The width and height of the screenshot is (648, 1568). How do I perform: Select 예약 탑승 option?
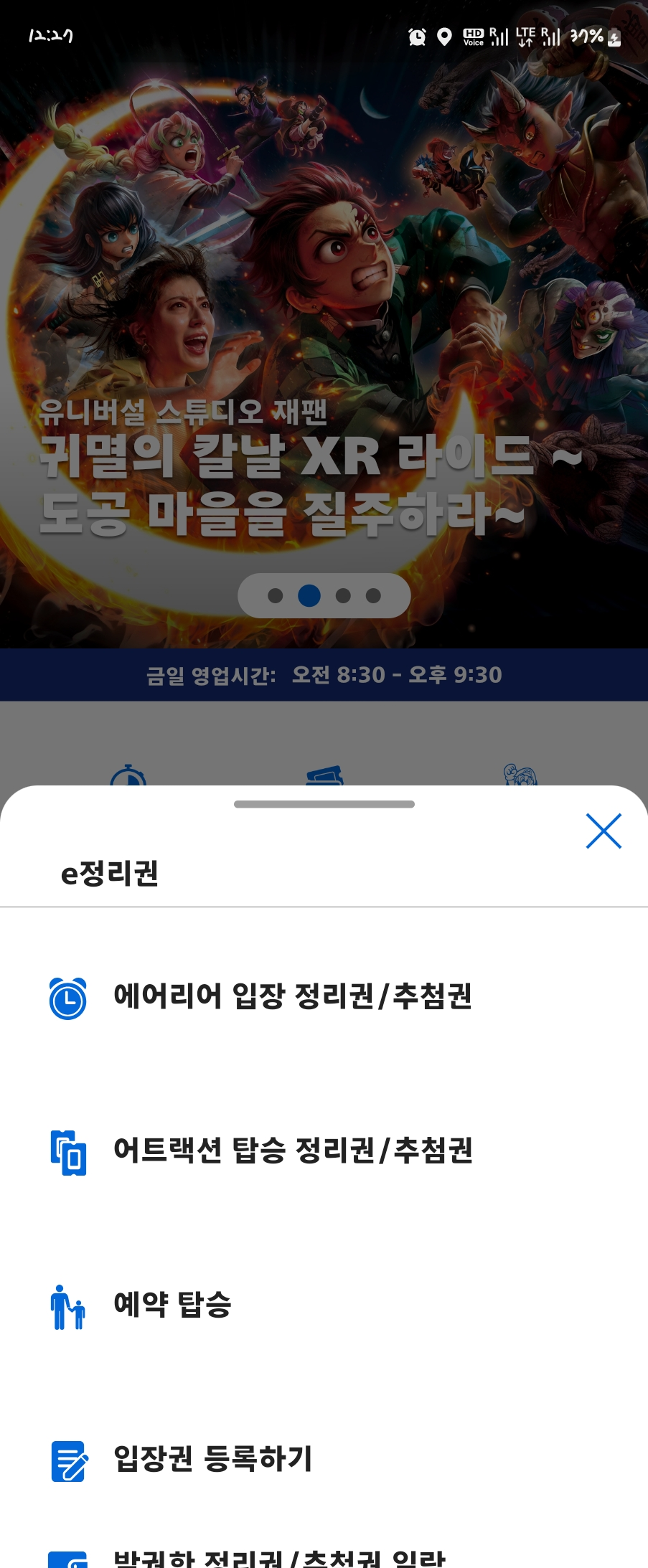click(172, 1305)
